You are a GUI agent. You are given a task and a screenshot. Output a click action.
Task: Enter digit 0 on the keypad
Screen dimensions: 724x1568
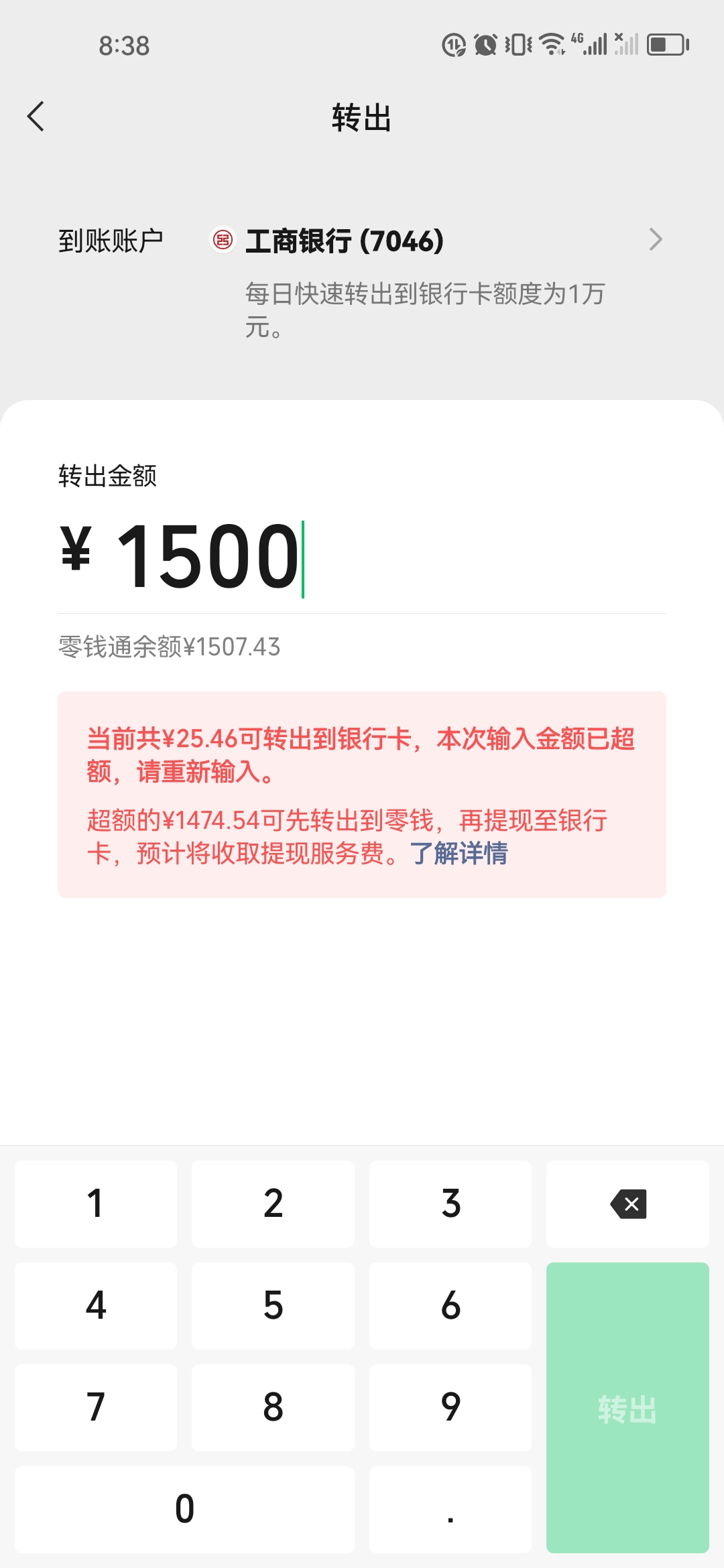[184, 1510]
